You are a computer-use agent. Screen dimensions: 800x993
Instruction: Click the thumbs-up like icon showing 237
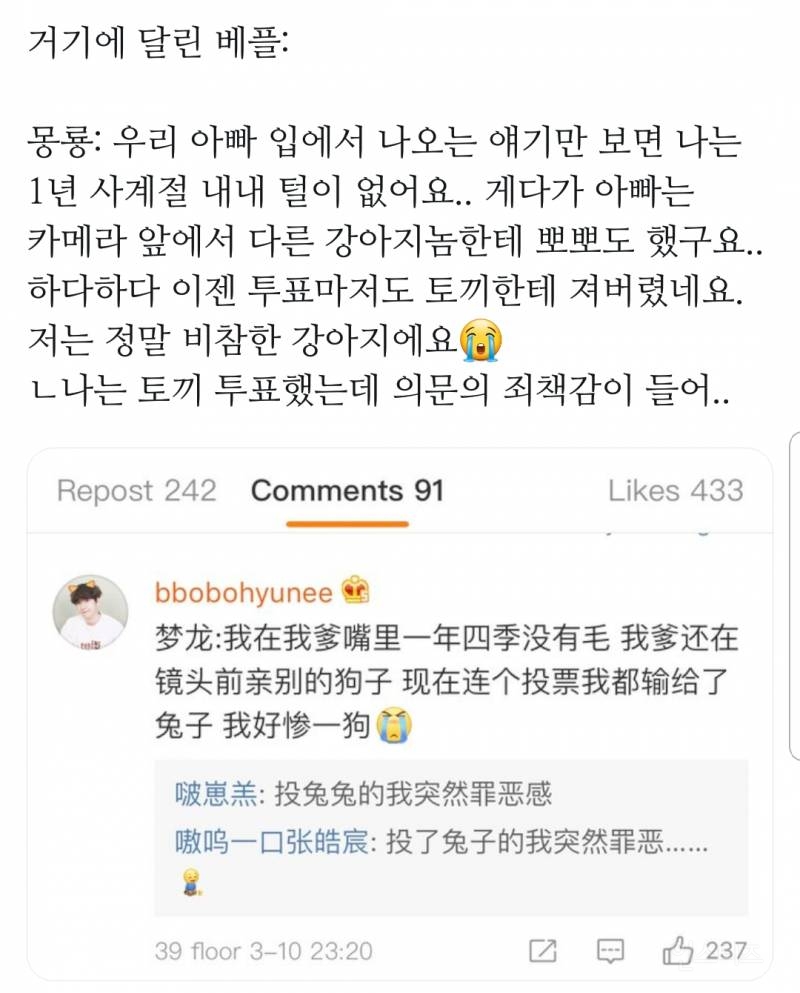[x=676, y=950]
